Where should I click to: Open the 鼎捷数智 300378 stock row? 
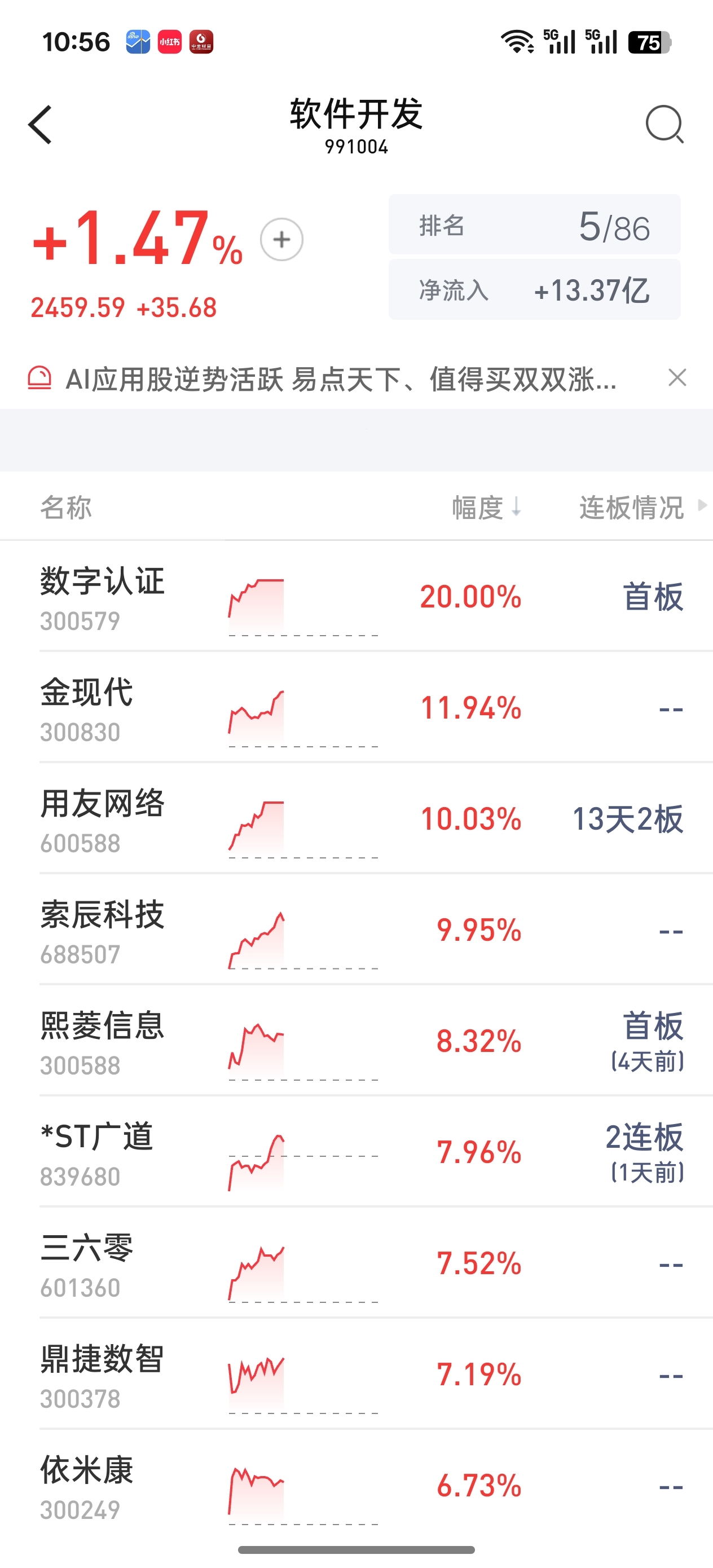356,1374
